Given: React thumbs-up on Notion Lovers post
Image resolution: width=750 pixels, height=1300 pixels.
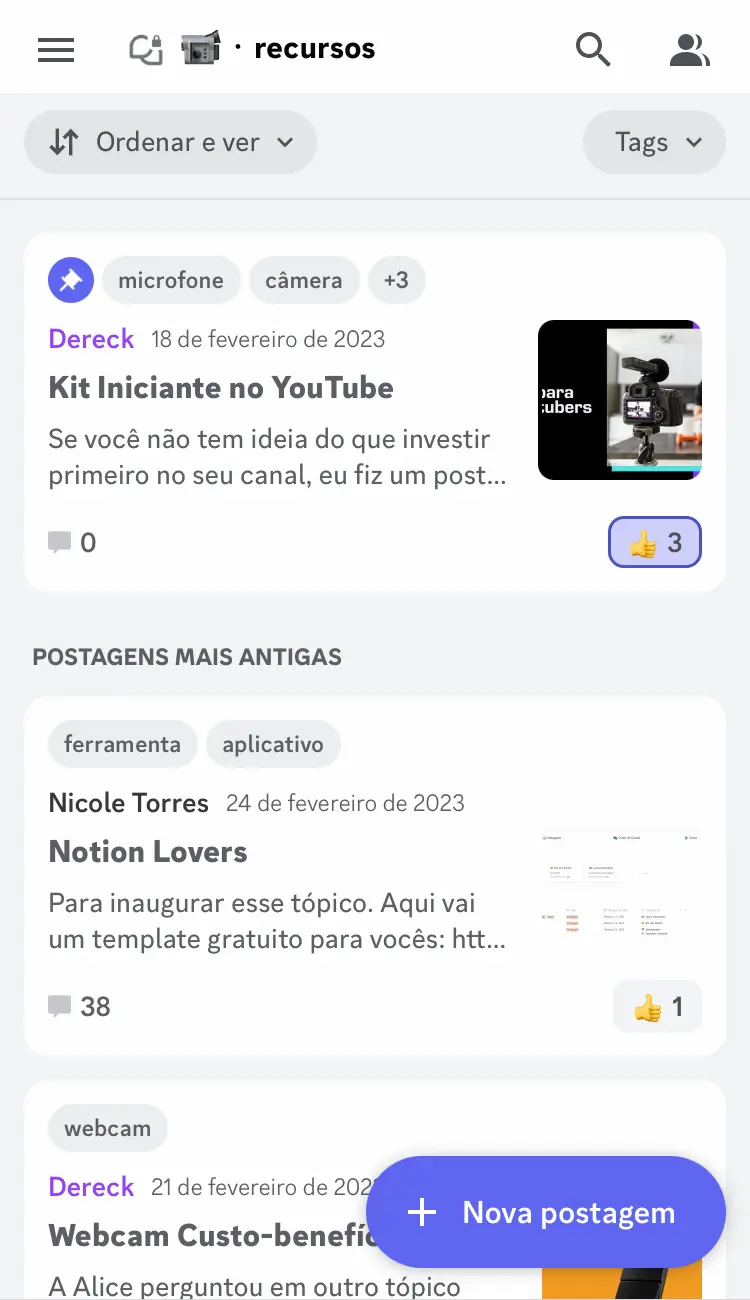Looking at the screenshot, I should coord(657,1006).
